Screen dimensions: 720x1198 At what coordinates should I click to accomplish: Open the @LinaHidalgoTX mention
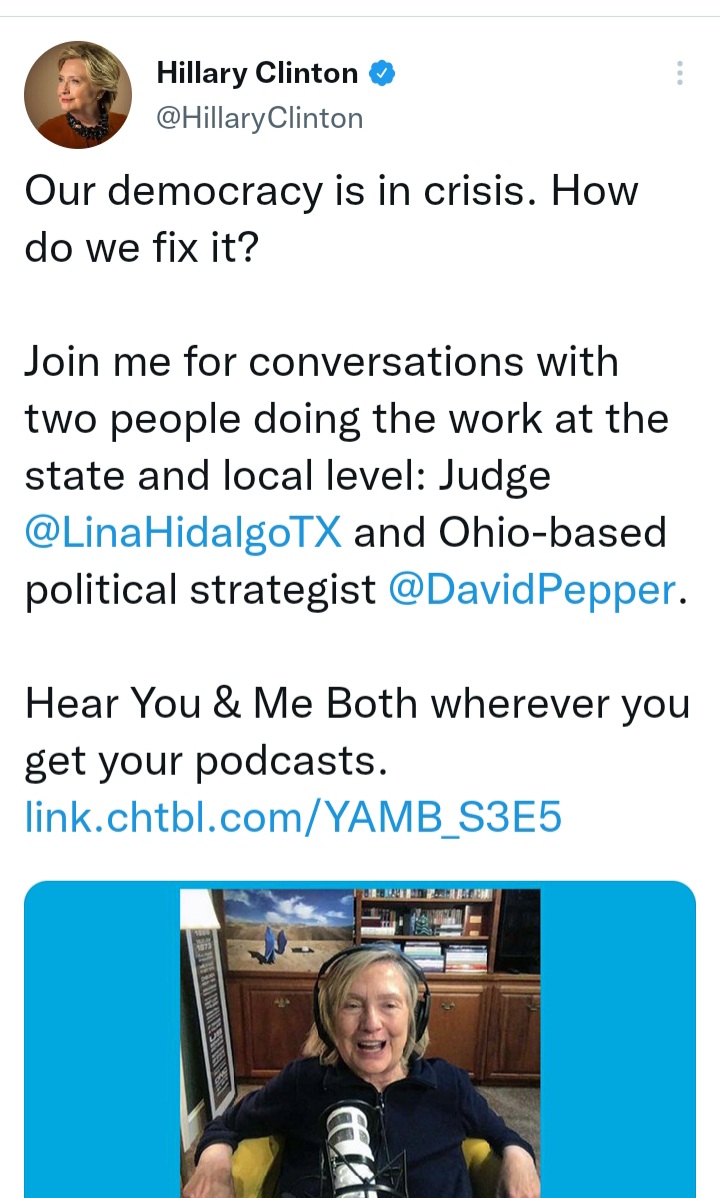coord(183,533)
